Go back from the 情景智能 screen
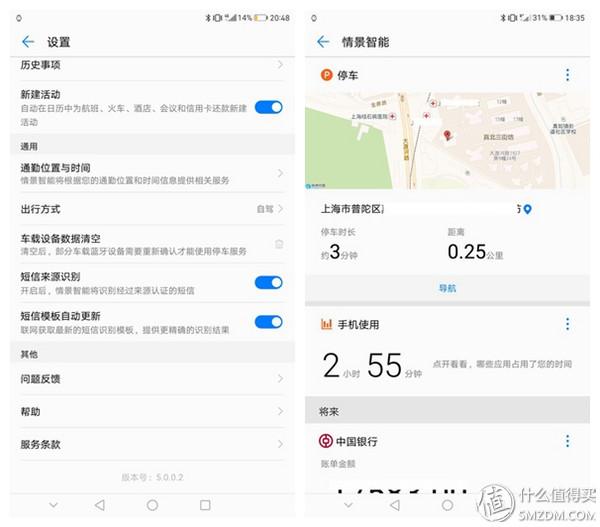 click(323, 42)
